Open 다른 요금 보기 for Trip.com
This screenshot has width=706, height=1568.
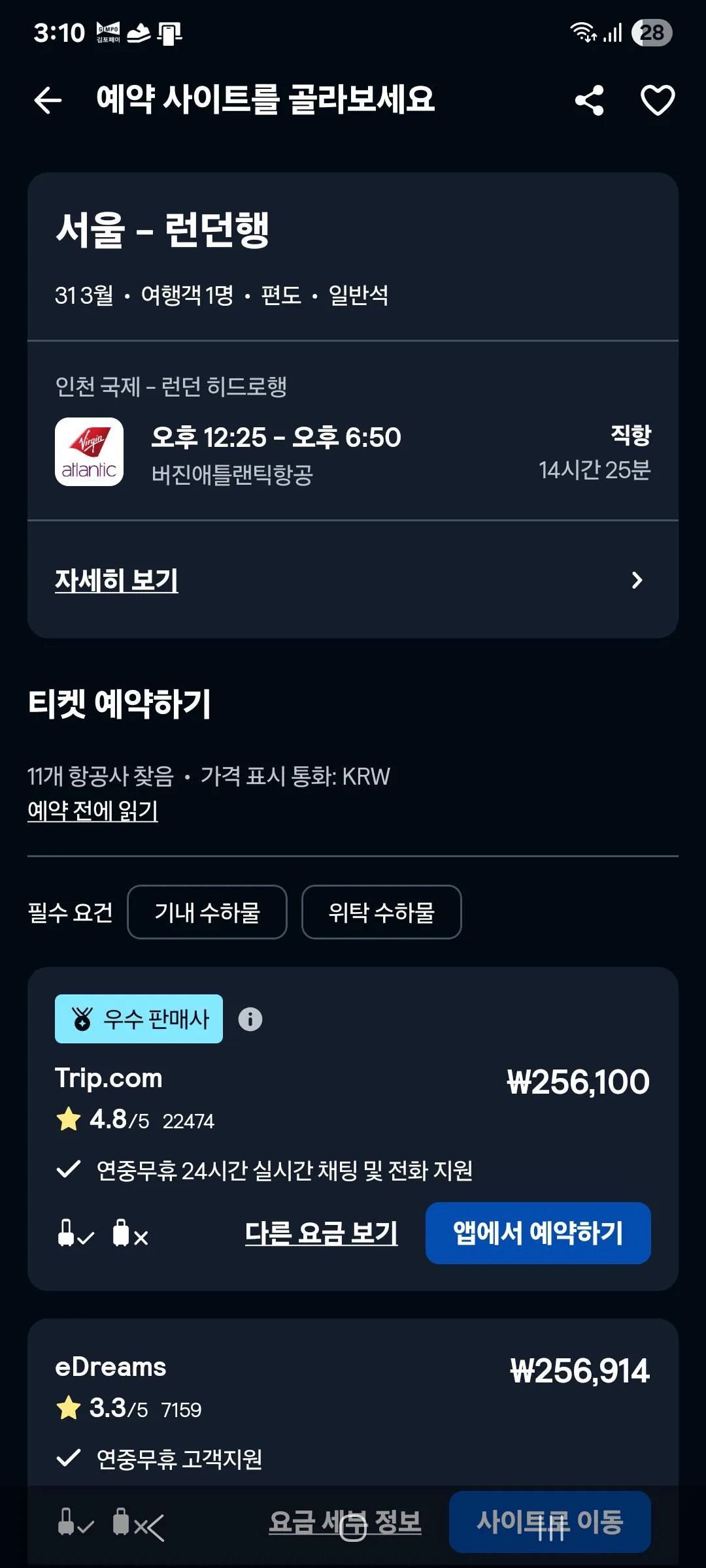[321, 1231]
